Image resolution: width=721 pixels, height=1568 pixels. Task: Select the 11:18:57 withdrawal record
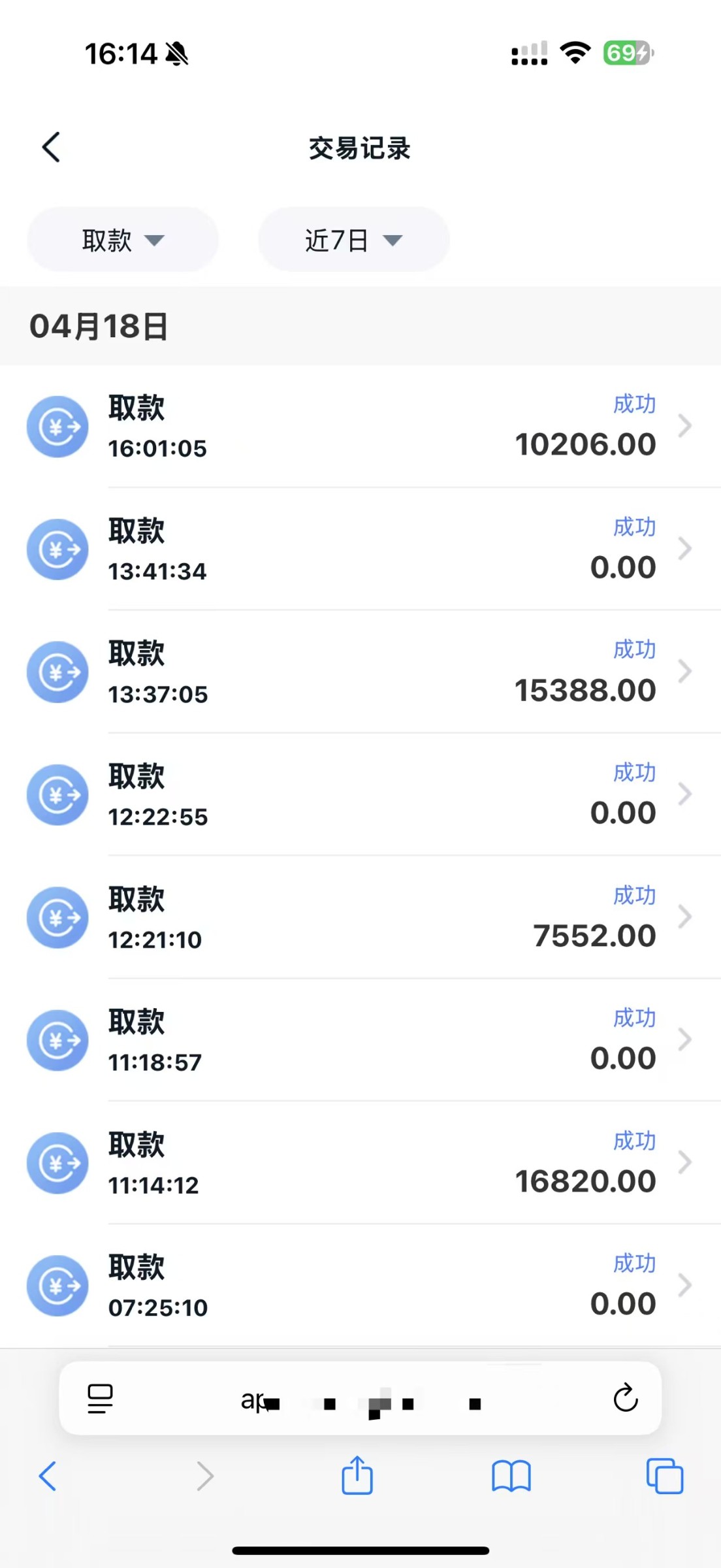pyautogui.click(x=360, y=1040)
